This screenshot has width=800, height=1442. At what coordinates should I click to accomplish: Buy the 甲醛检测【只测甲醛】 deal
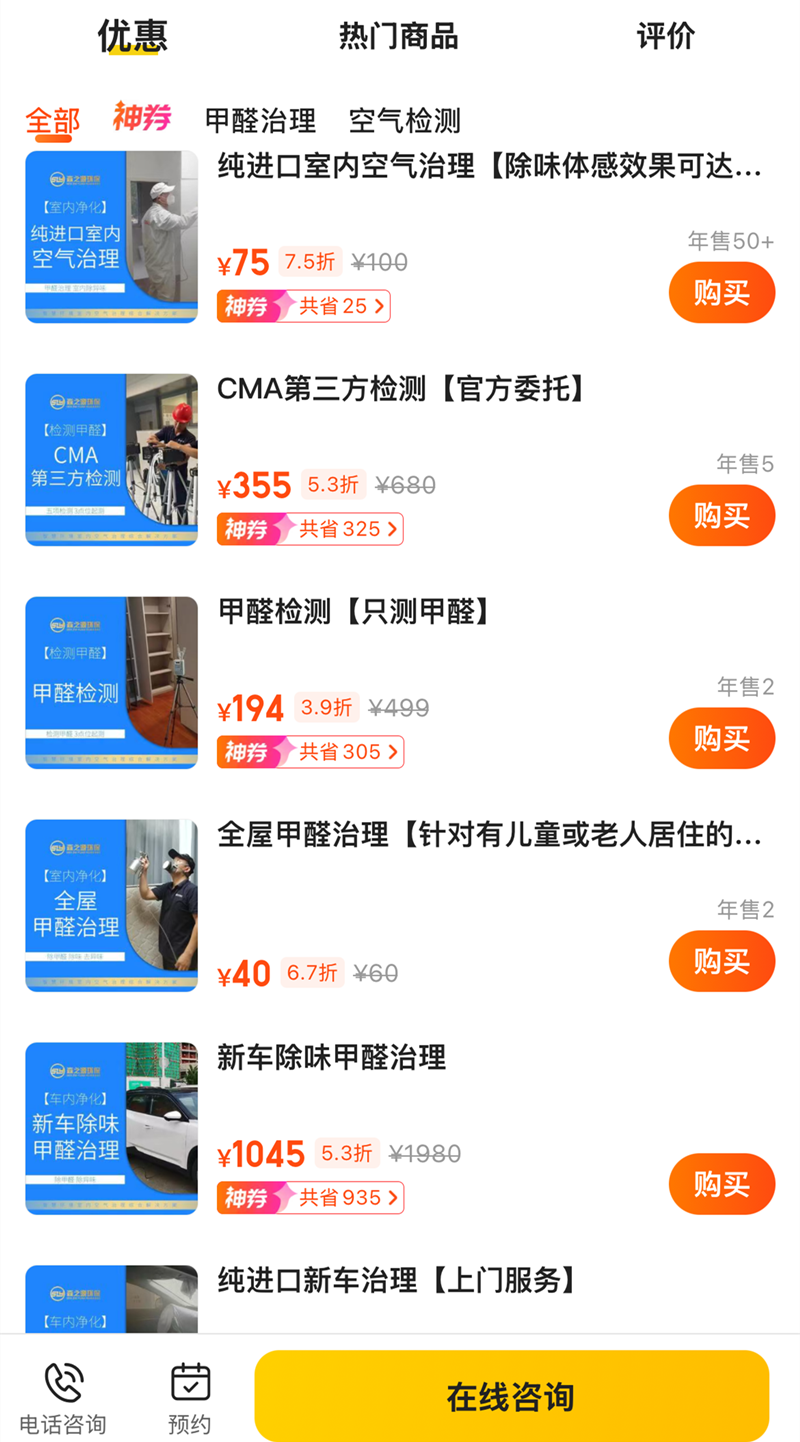pos(721,739)
